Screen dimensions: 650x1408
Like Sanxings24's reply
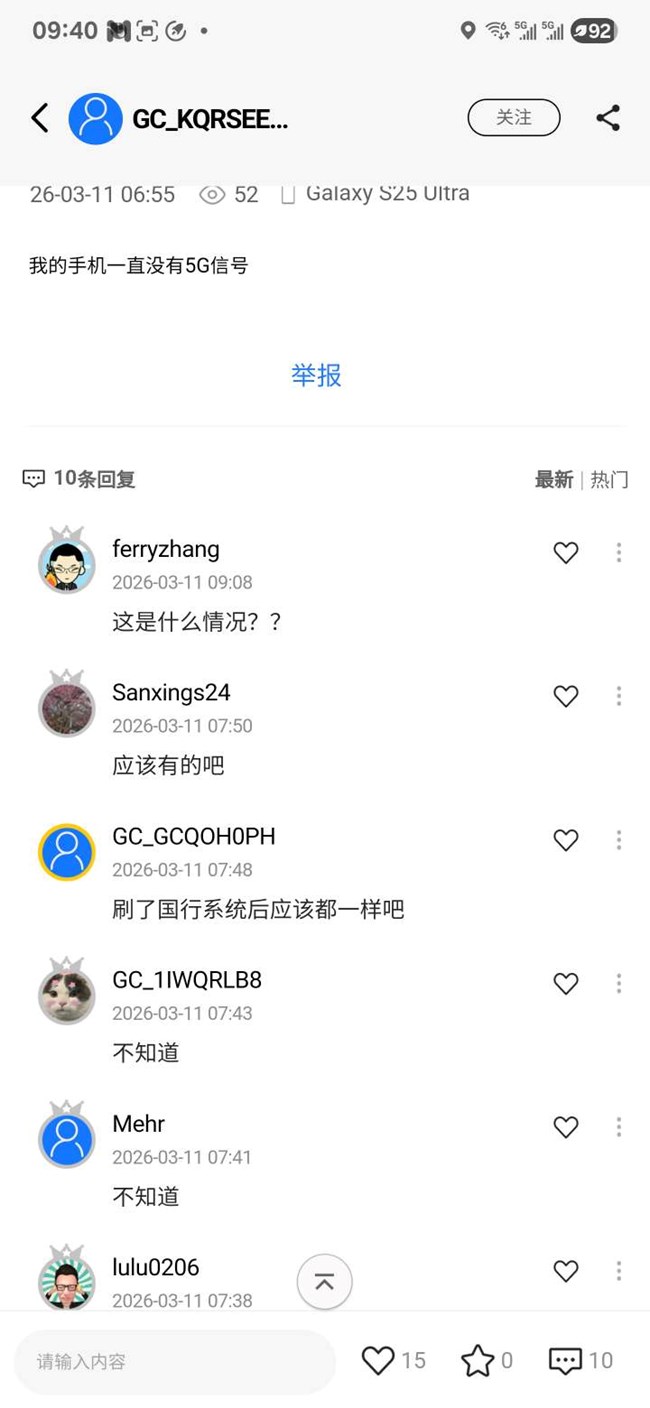[566, 696]
